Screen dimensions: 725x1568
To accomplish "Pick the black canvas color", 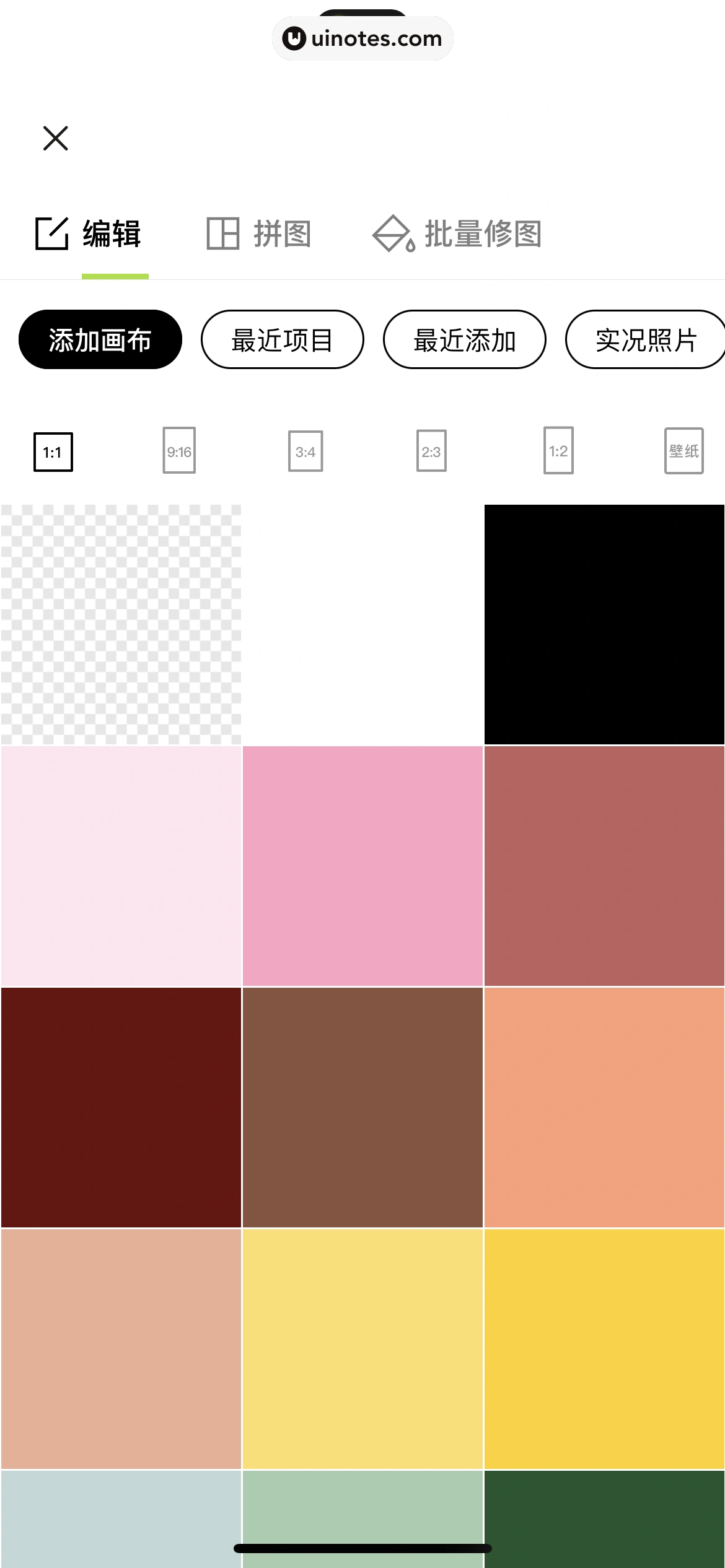I will click(x=604, y=624).
